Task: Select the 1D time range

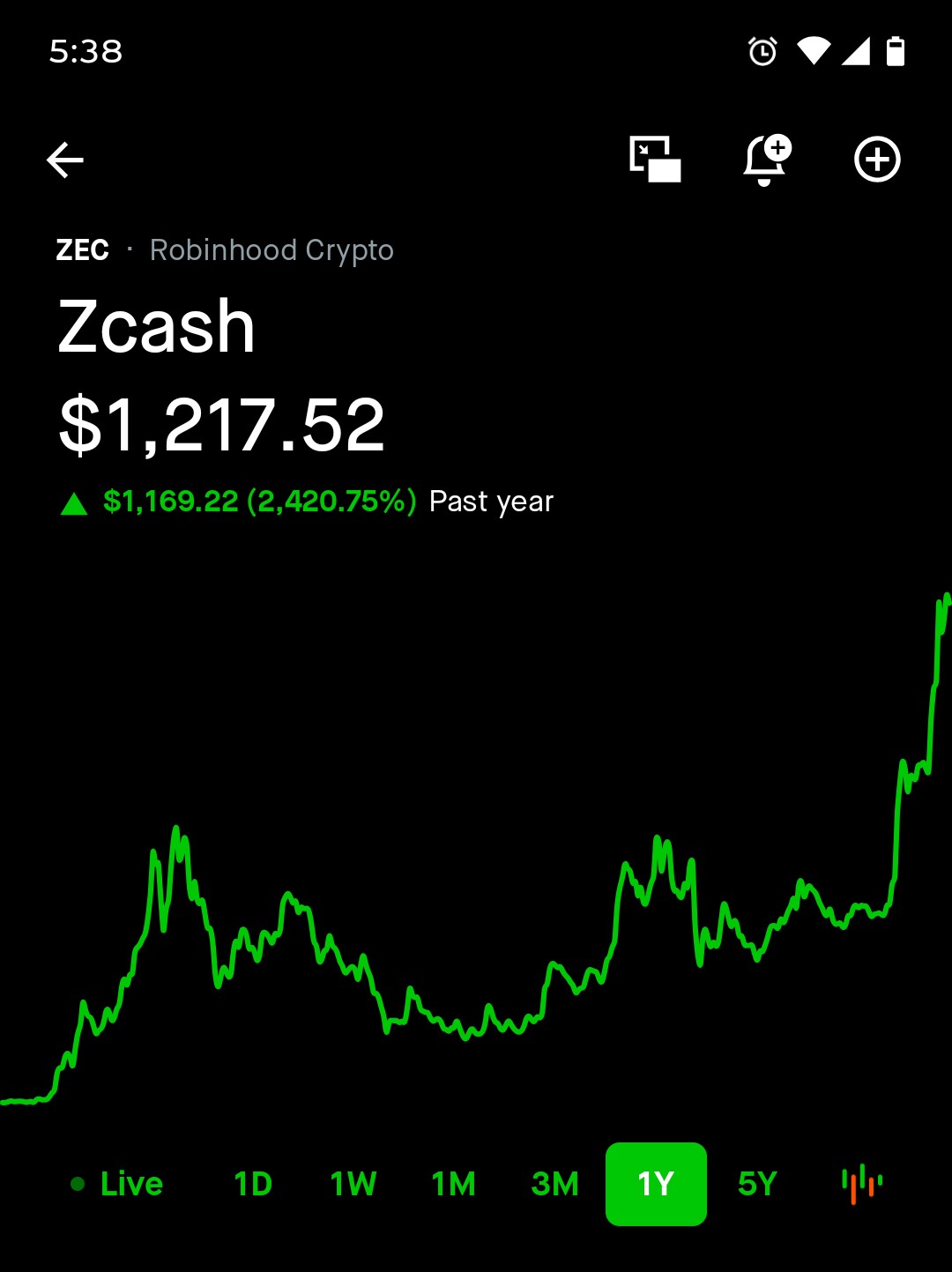Action: coord(253,1184)
